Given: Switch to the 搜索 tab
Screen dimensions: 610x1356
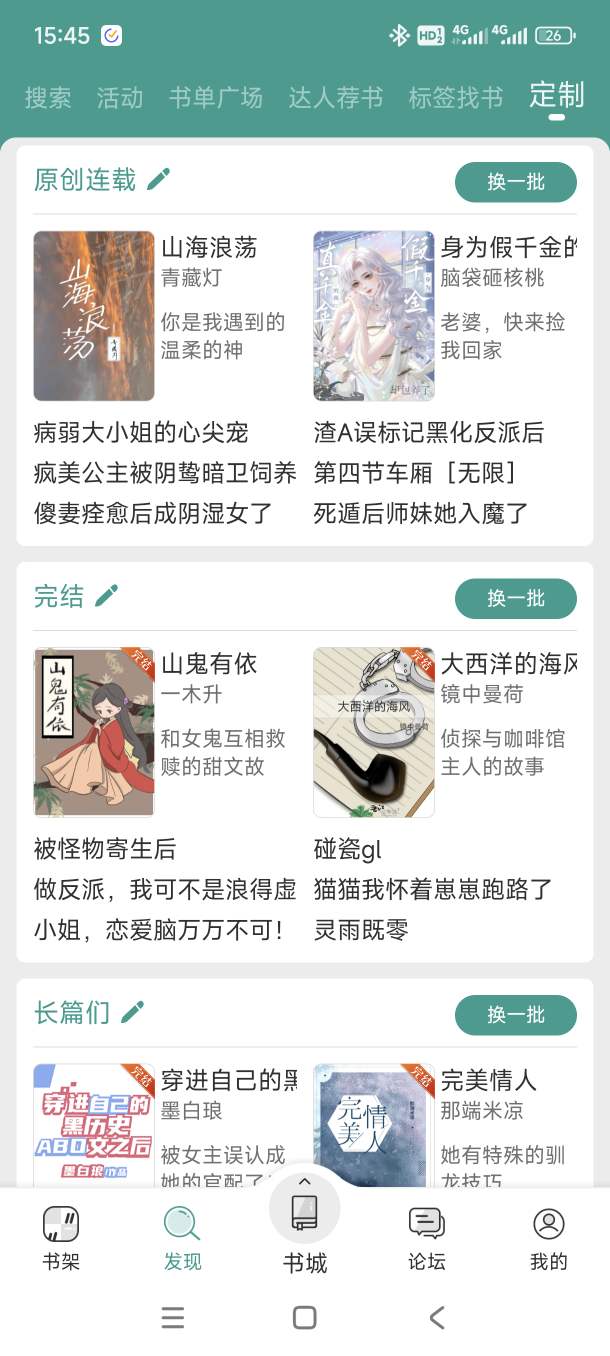Looking at the screenshot, I should point(48,98).
